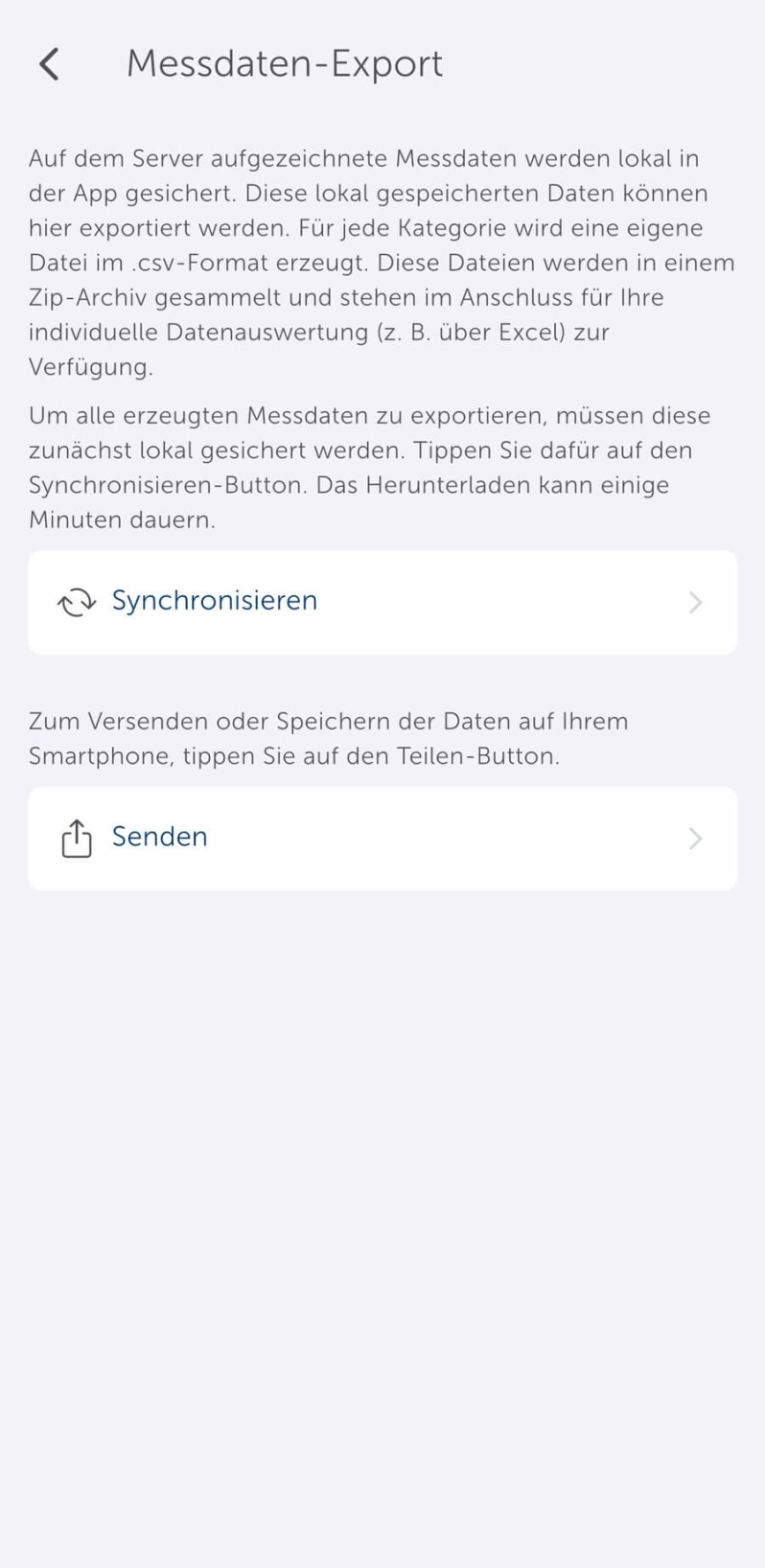The width and height of the screenshot is (765, 1568).
Task: Return to previous screen from Messdaten-Export
Action: pos(48,63)
